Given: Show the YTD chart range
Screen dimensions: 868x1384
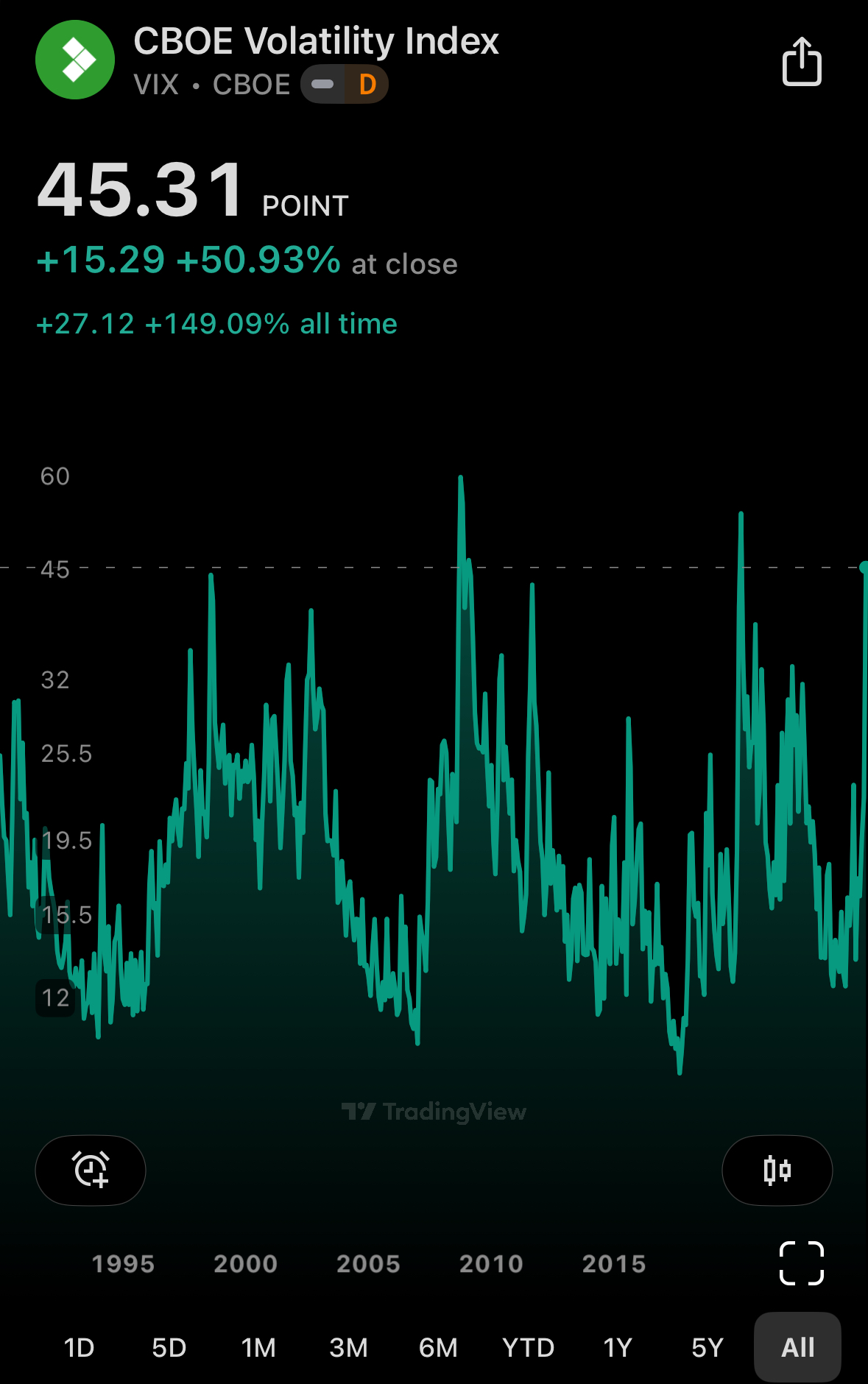Looking at the screenshot, I should tap(528, 1348).
